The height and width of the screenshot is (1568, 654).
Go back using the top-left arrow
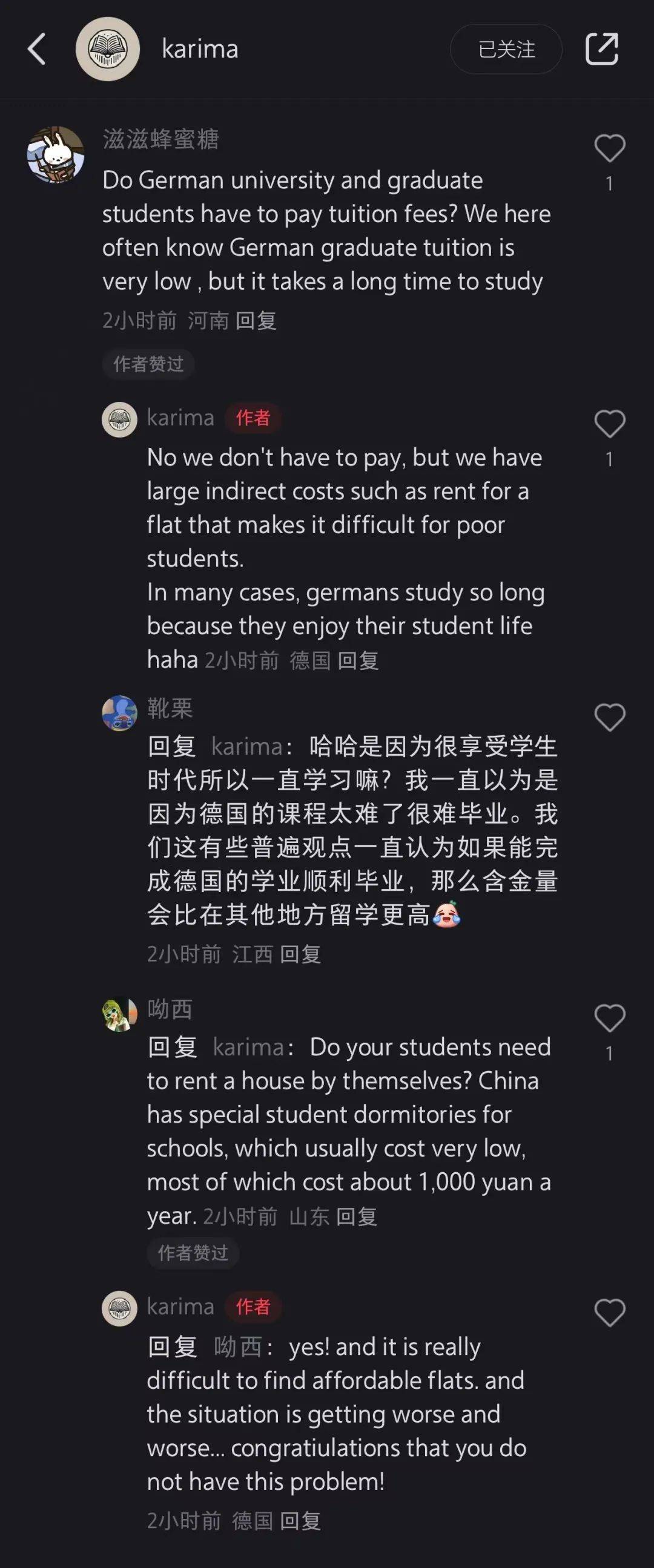point(36,48)
